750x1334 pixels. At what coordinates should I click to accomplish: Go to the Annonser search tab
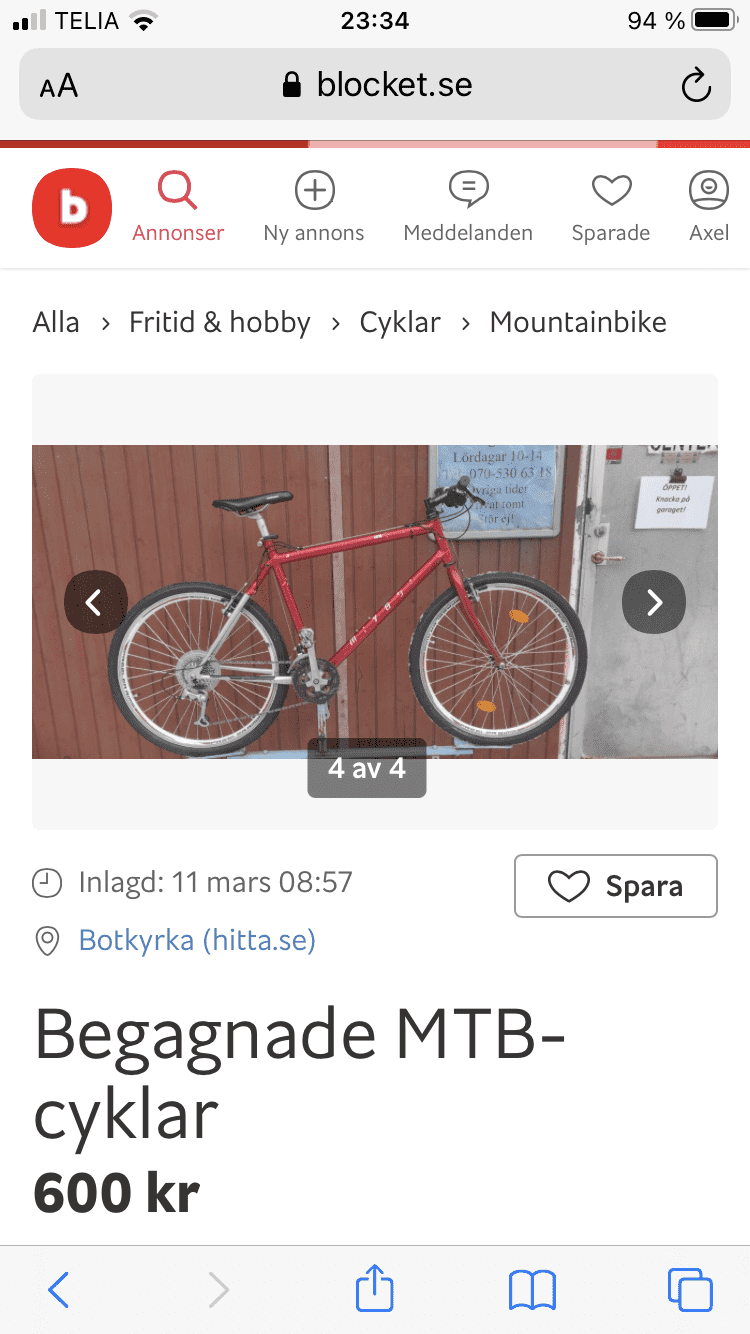178,207
